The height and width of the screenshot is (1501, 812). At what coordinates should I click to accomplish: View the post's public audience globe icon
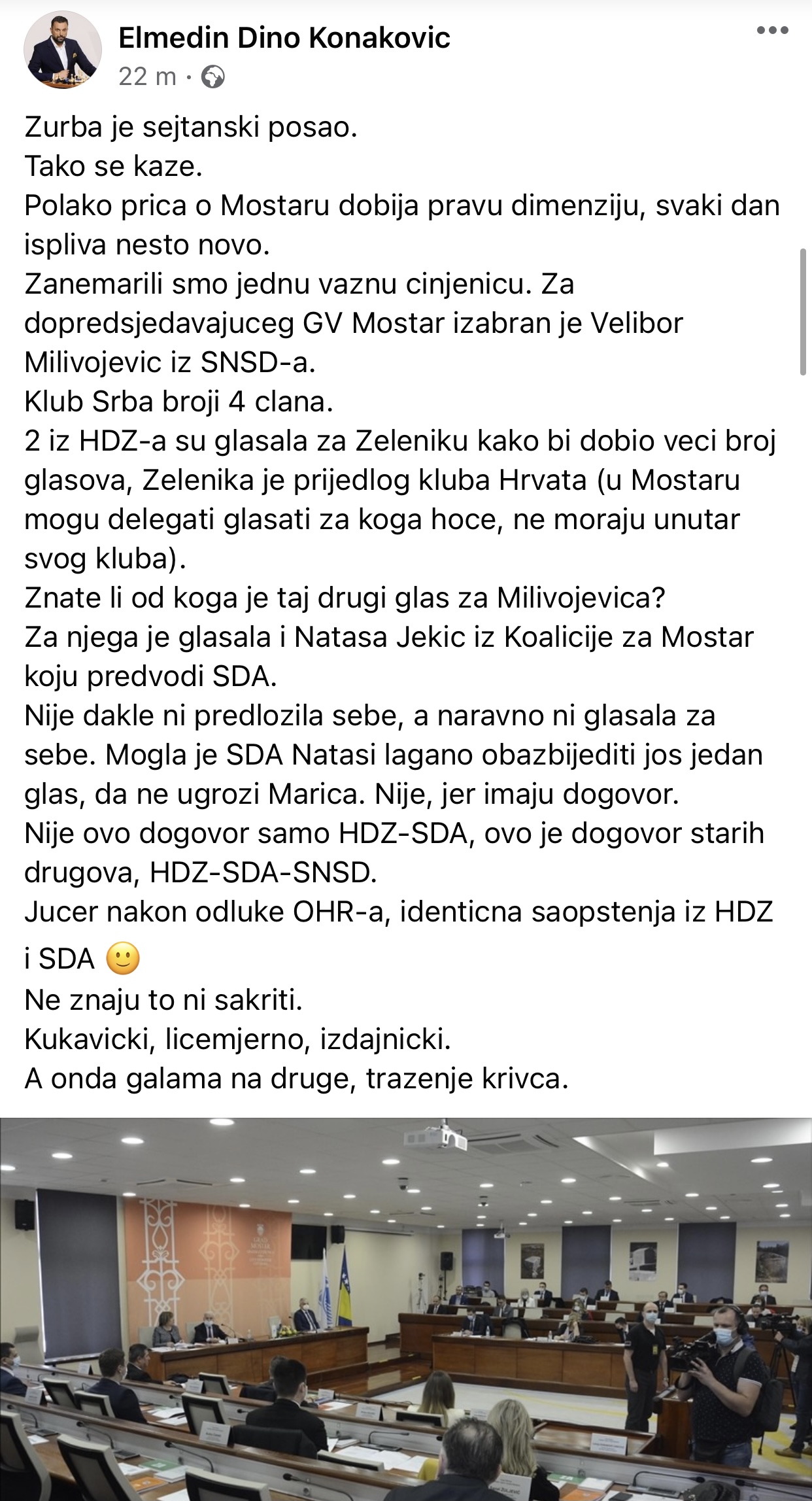coord(213,77)
